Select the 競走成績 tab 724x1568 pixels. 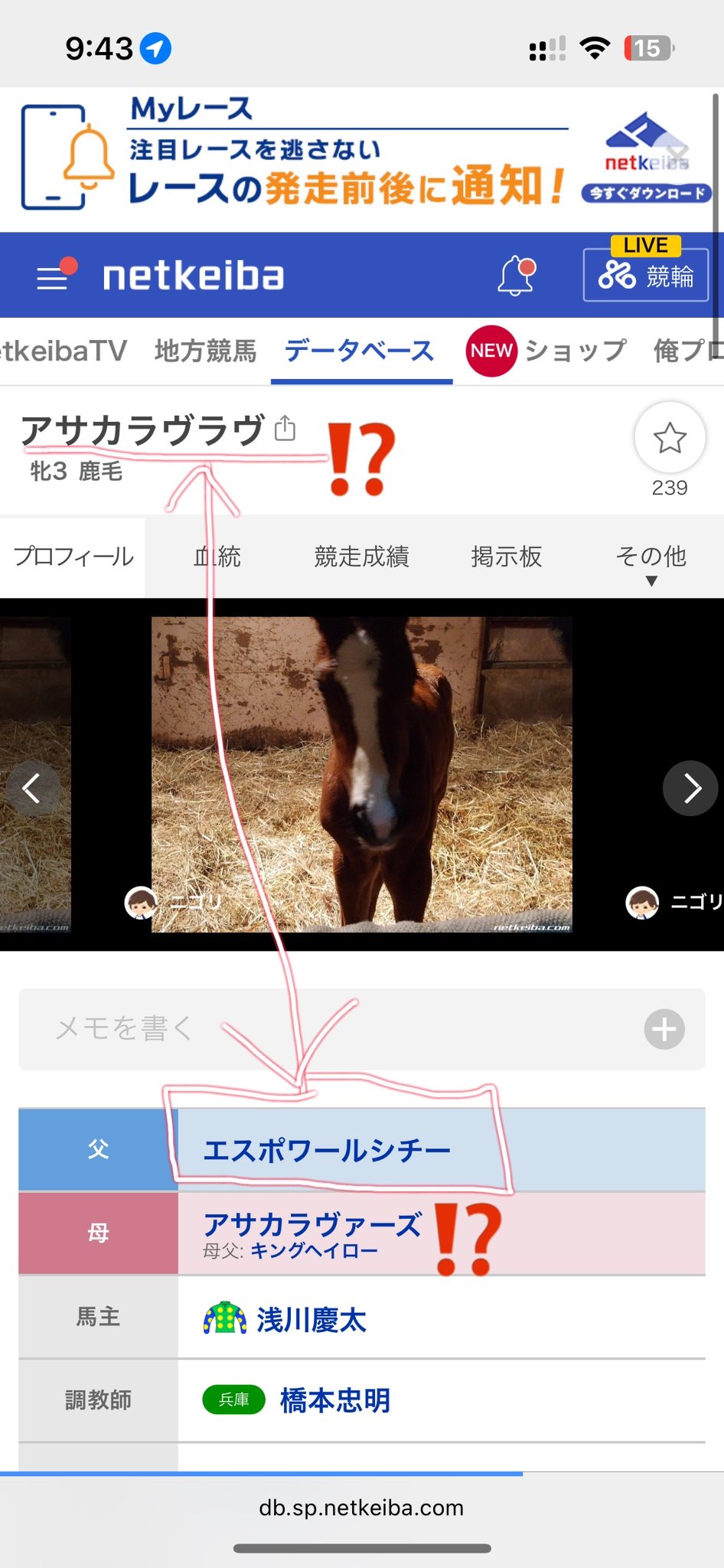(361, 557)
